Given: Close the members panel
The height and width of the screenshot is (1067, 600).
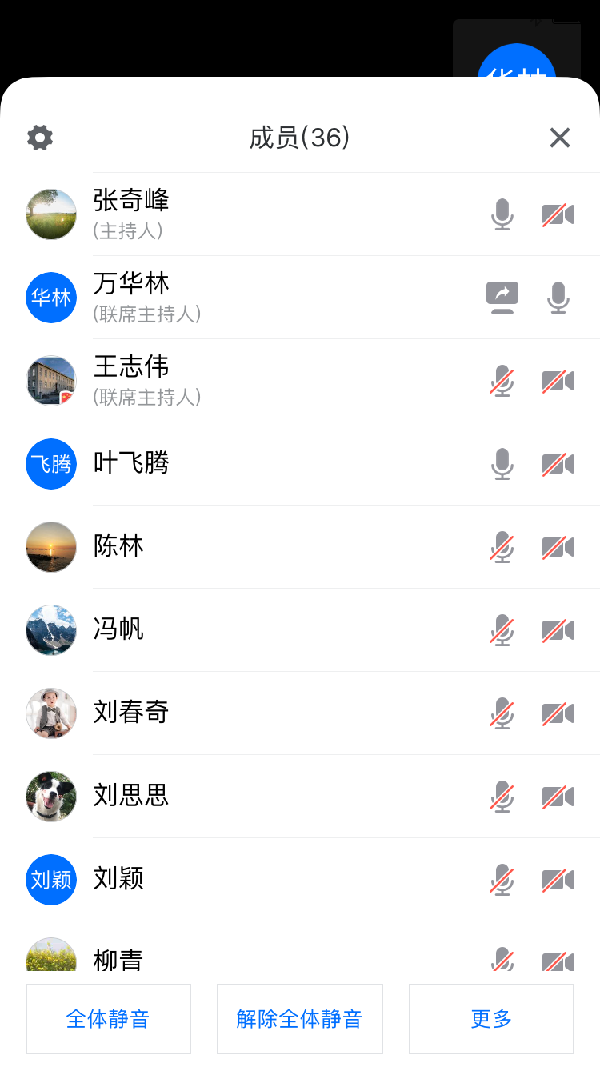Looking at the screenshot, I should tap(560, 138).
